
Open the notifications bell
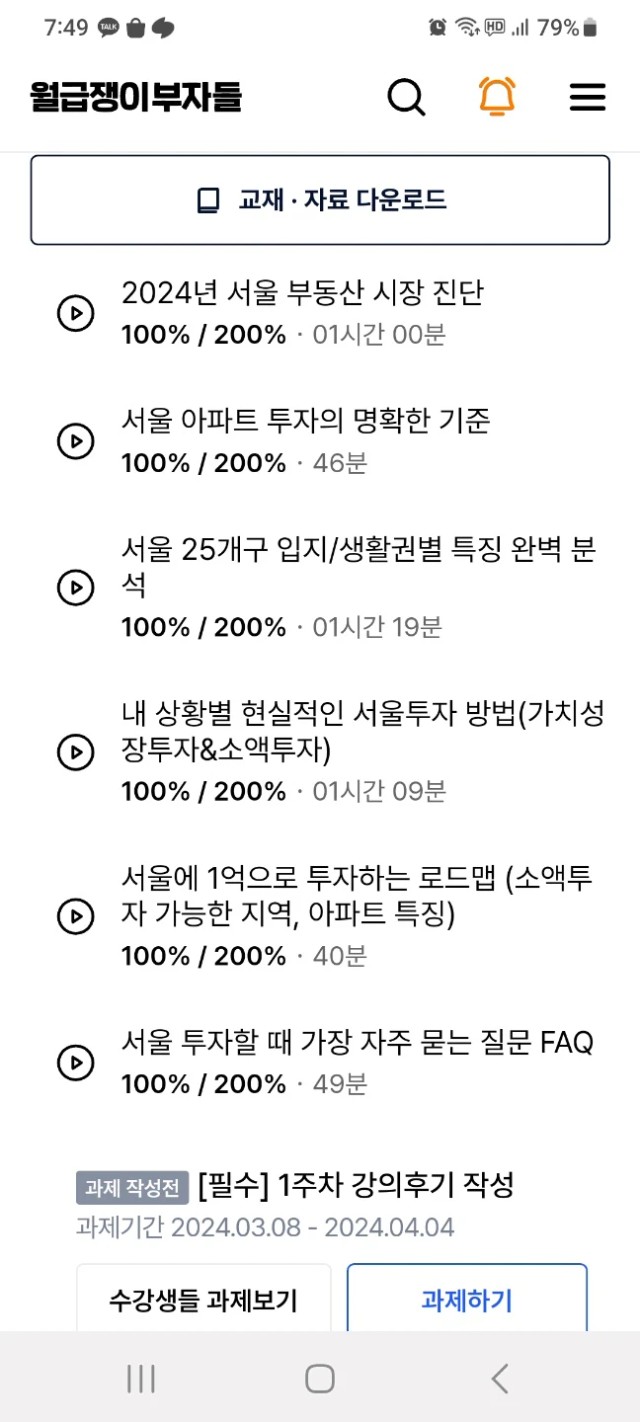497,97
